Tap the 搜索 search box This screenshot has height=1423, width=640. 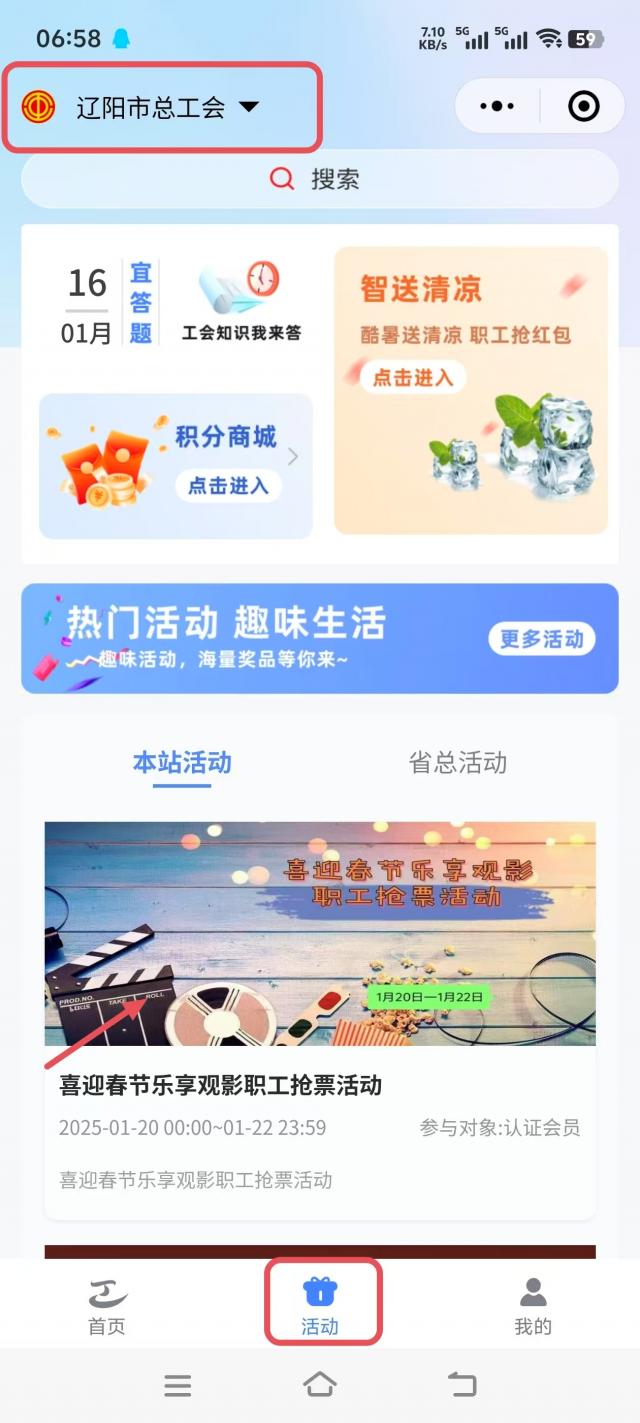click(x=320, y=179)
